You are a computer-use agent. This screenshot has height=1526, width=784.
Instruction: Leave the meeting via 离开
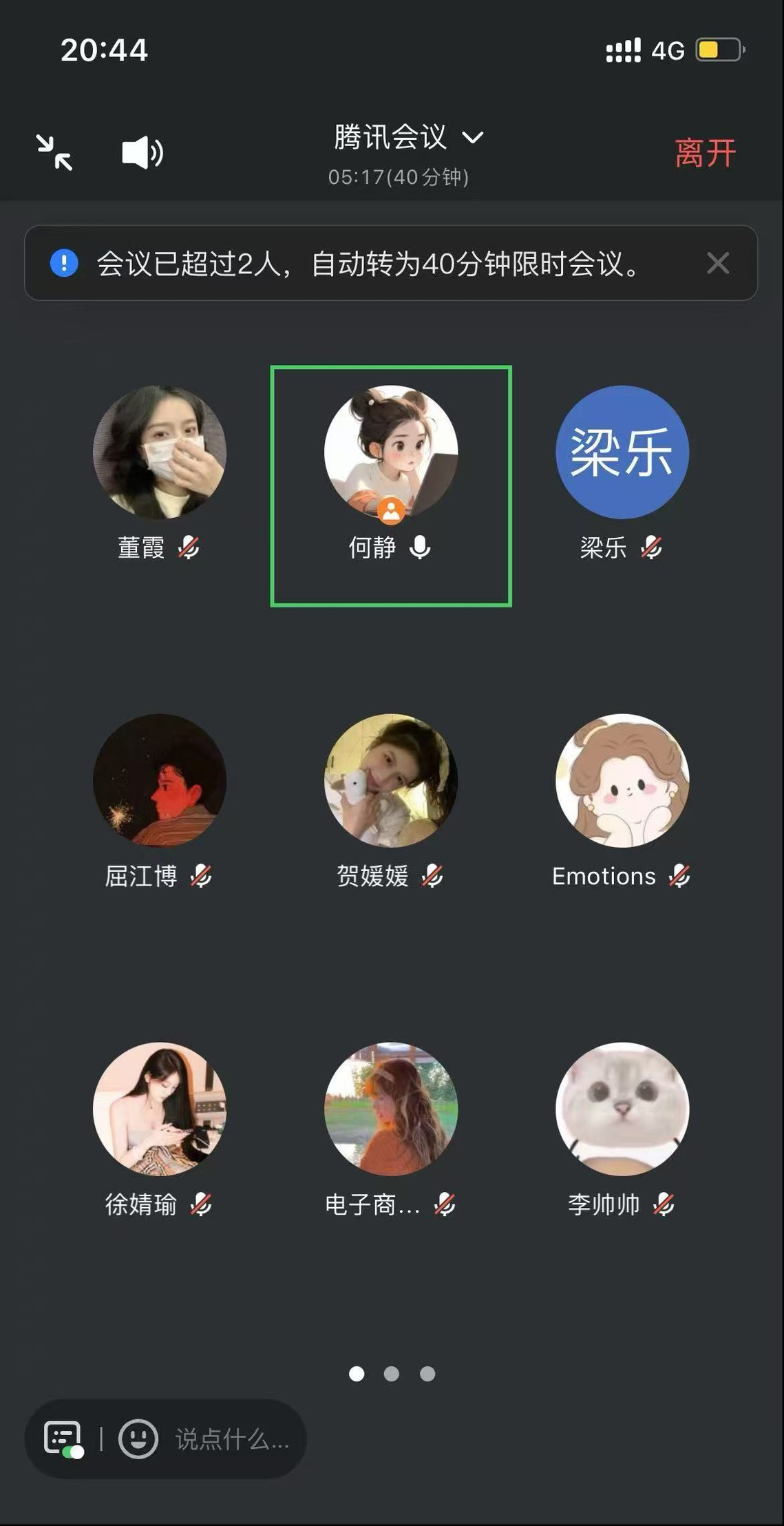pos(705,152)
